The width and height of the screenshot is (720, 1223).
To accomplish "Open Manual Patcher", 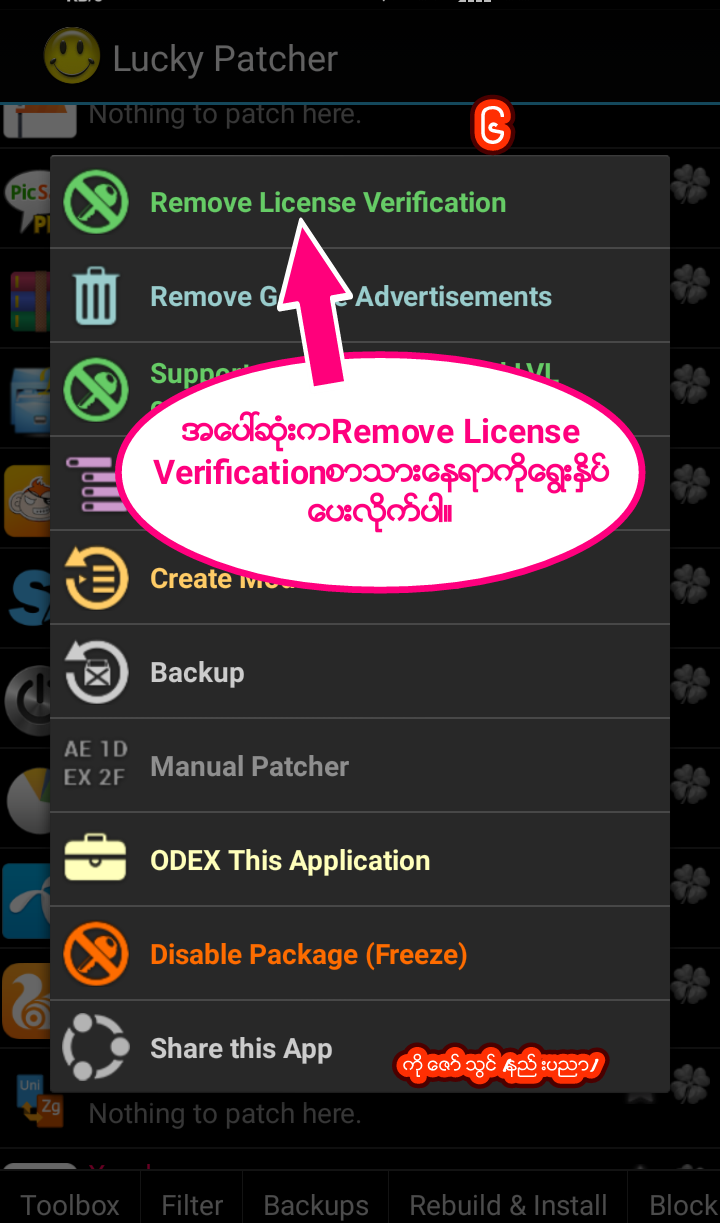I will tap(360, 766).
